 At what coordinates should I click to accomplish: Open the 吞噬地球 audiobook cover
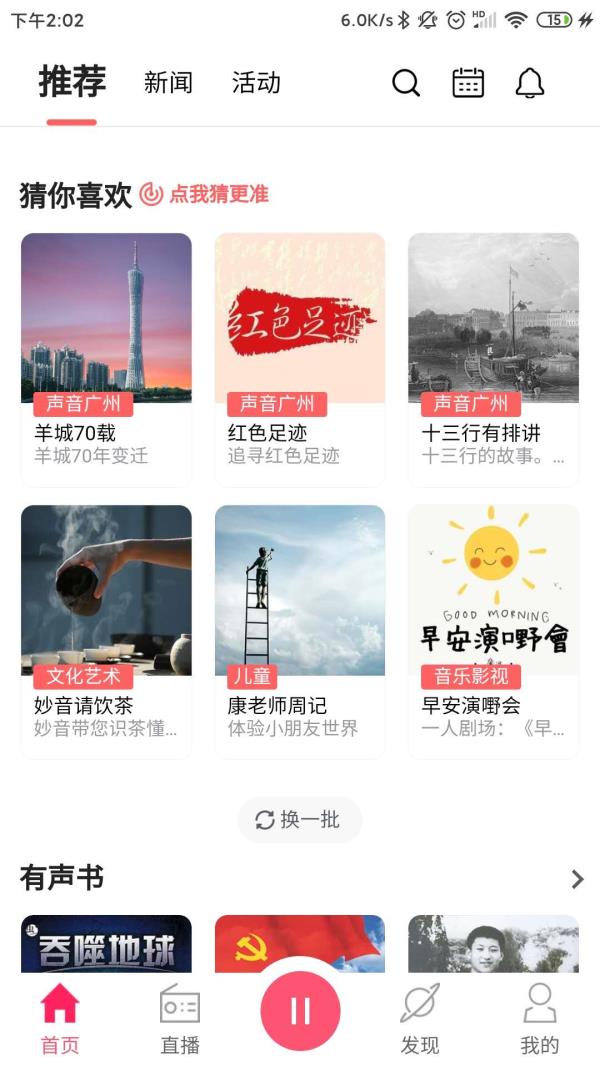click(x=106, y=945)
